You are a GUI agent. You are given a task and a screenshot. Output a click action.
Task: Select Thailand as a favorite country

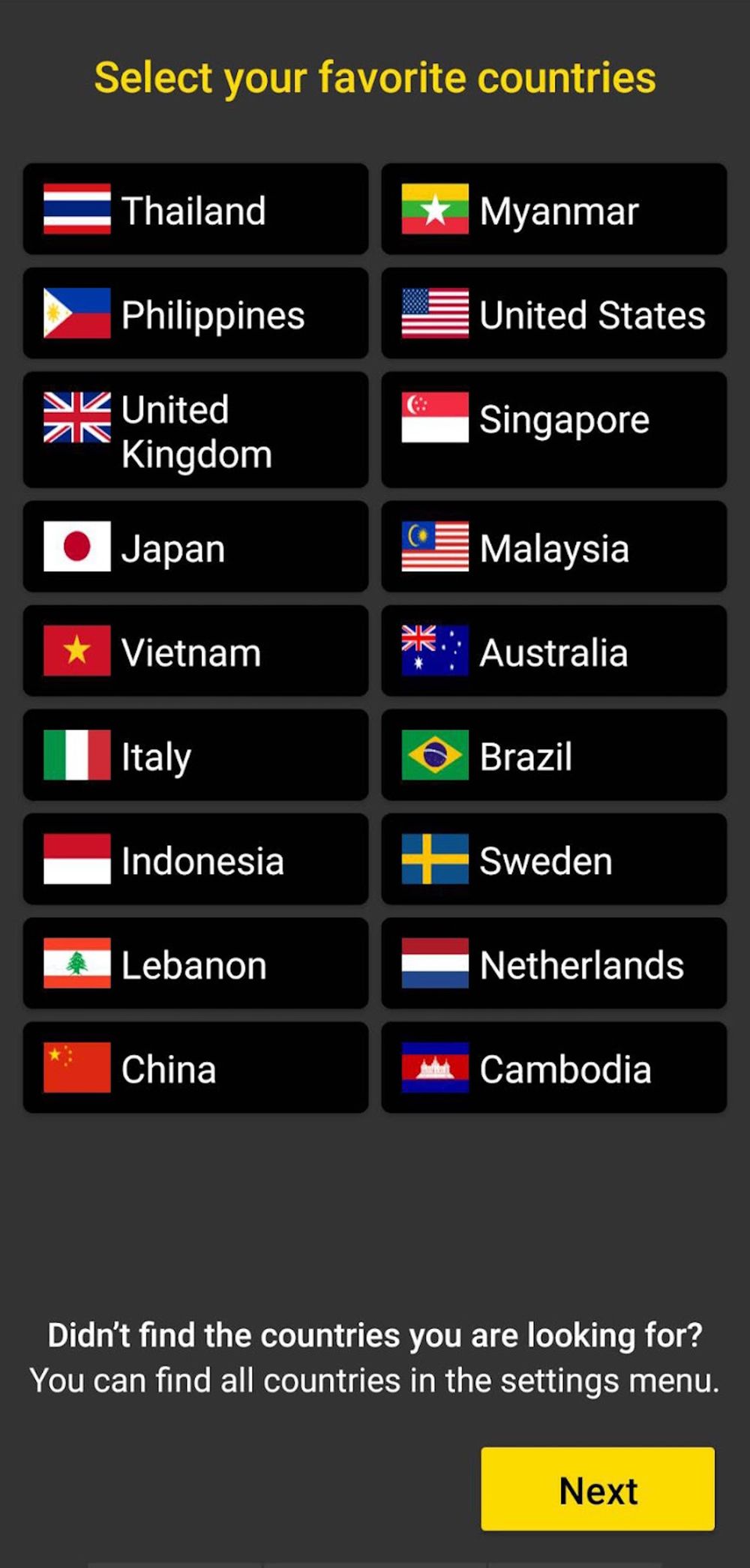click(x=195, y=209)
